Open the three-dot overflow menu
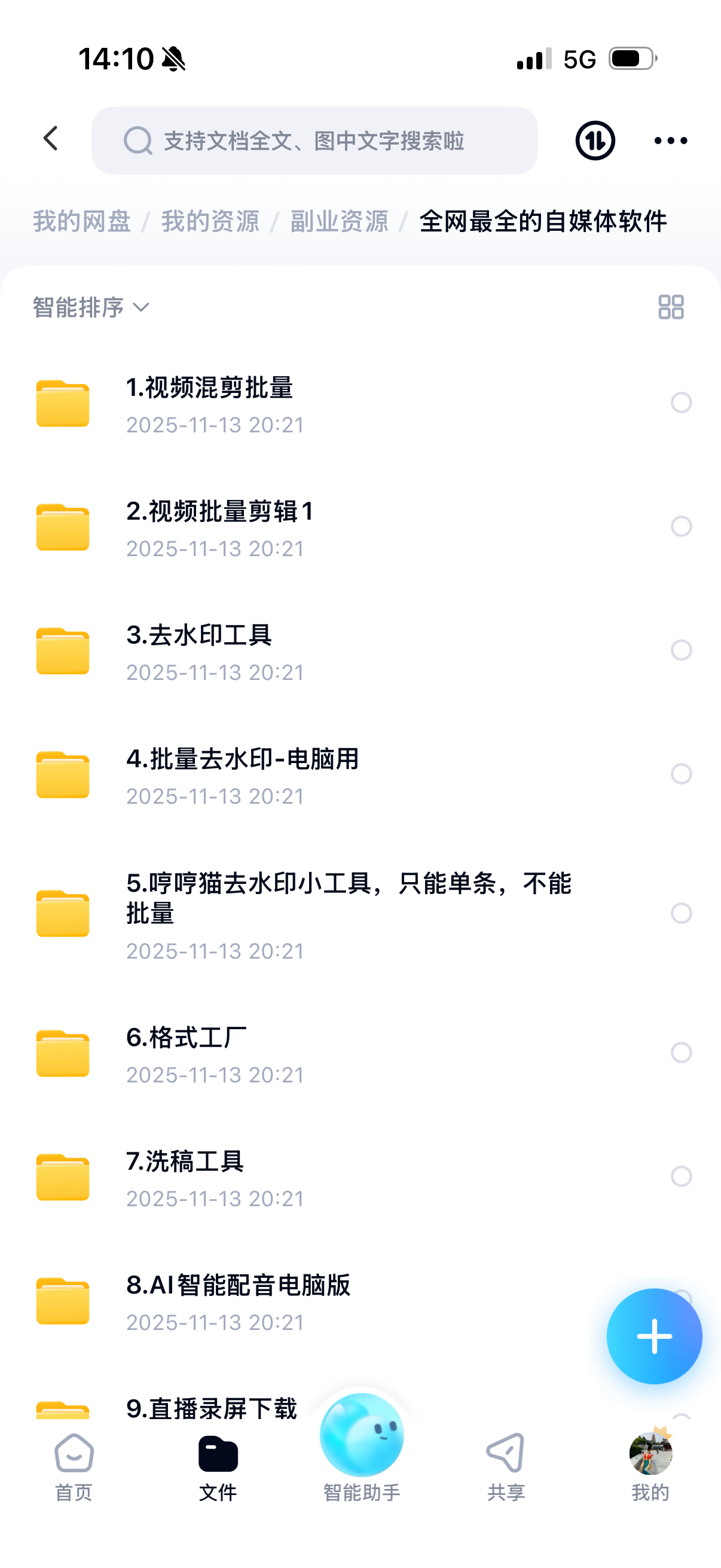721x1568 pixels. (671, 141)
